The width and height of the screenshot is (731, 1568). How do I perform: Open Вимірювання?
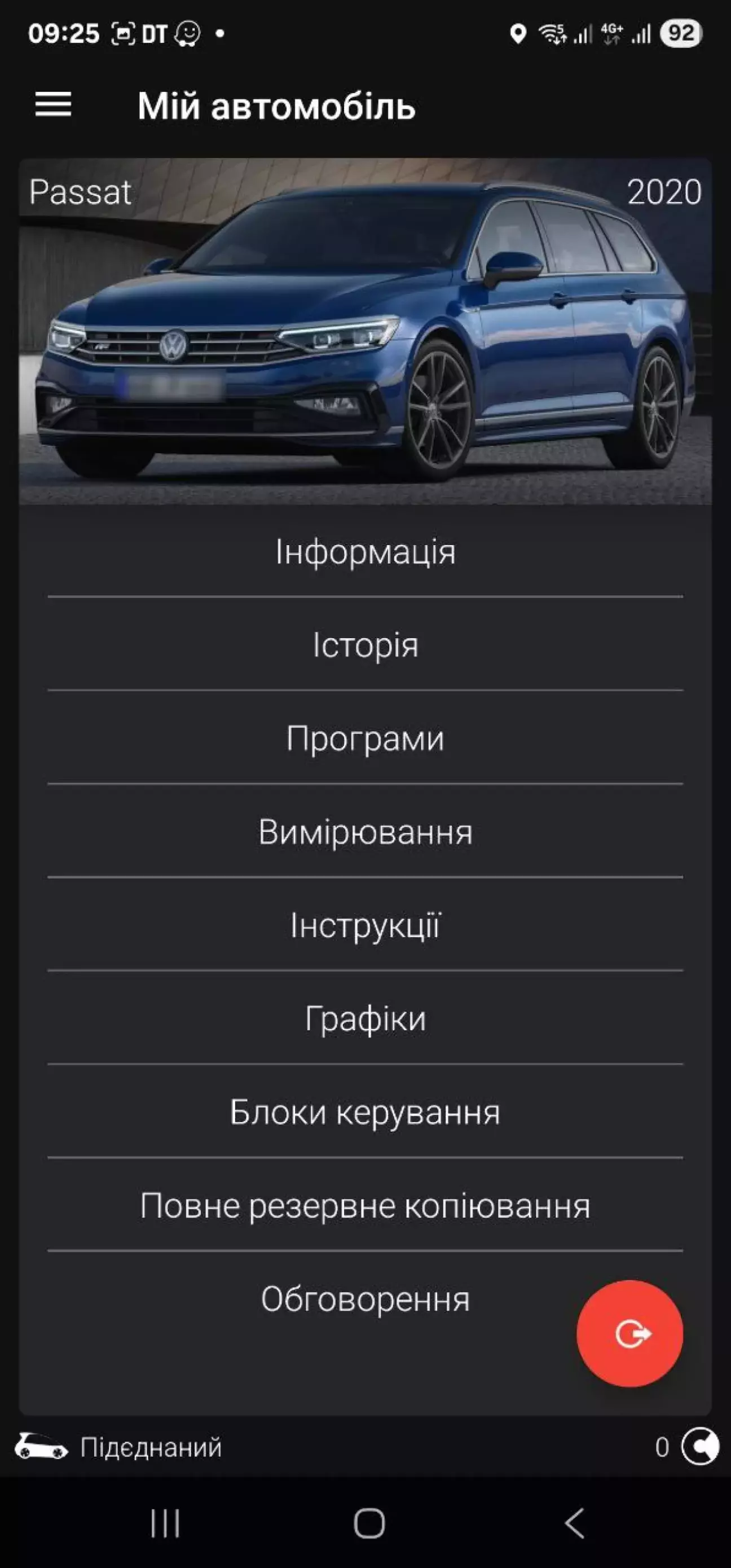point(365,832)
